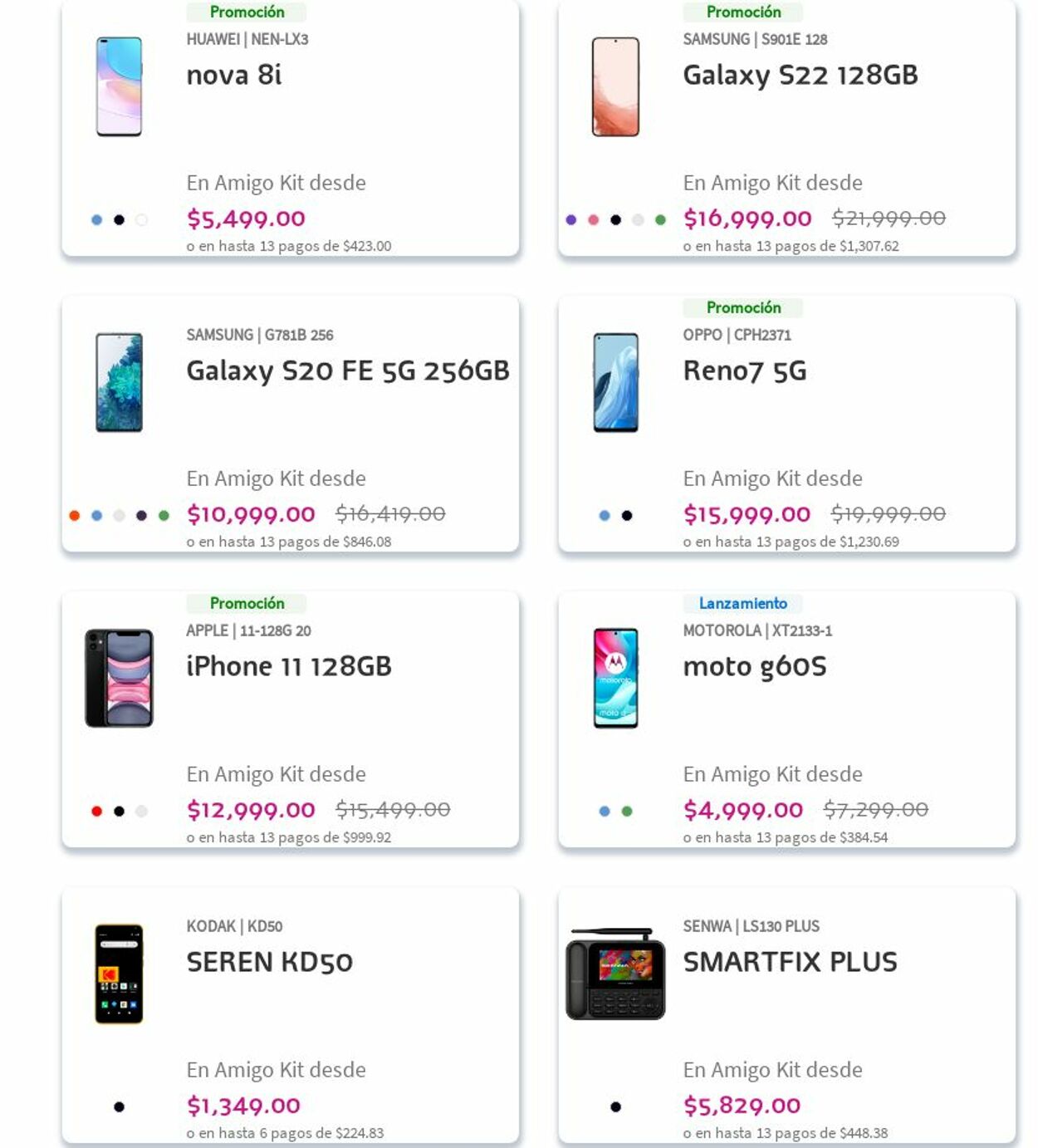This screenshot has height=1148, width=1038.
Task: Pick the purple color for Galaxy S22
Action: coord(571,220)
